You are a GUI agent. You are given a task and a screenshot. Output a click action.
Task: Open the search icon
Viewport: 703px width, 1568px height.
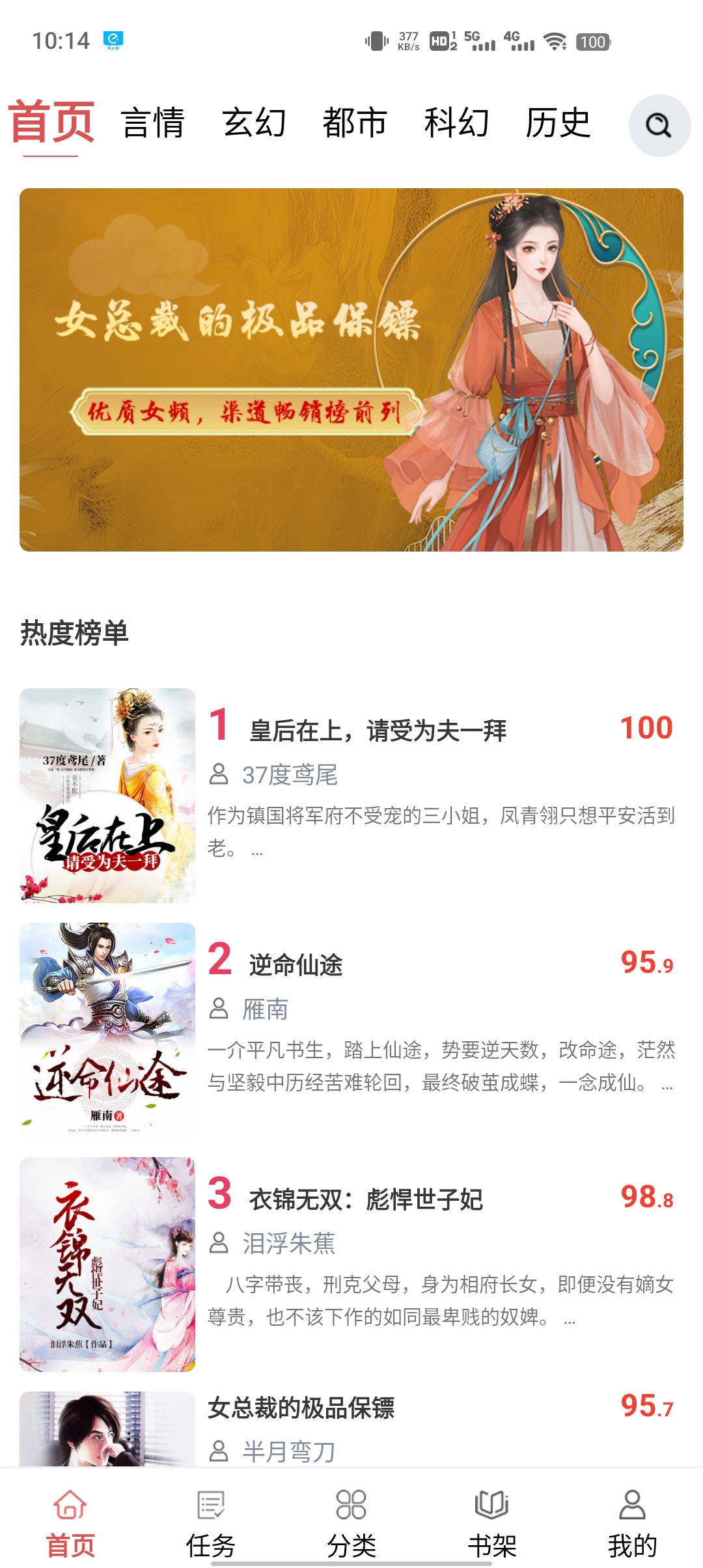pos(659,125)
